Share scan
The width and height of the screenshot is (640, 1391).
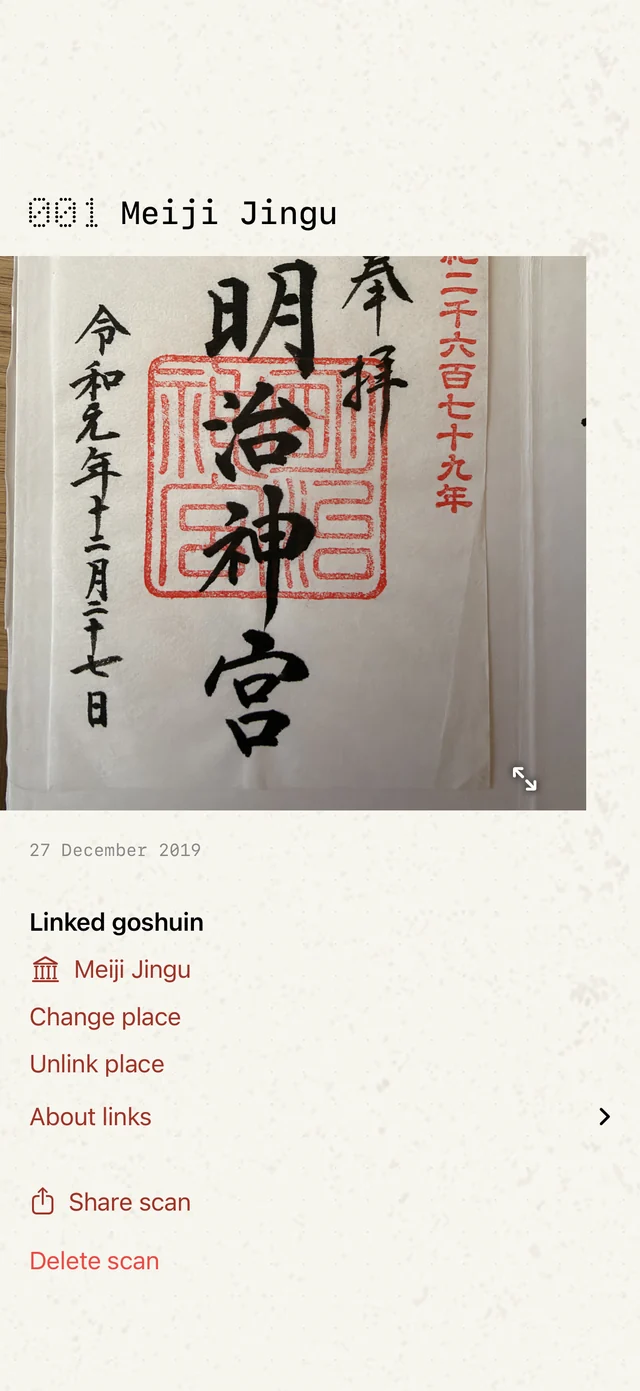pyautogui.click(x=111, y=1202)
